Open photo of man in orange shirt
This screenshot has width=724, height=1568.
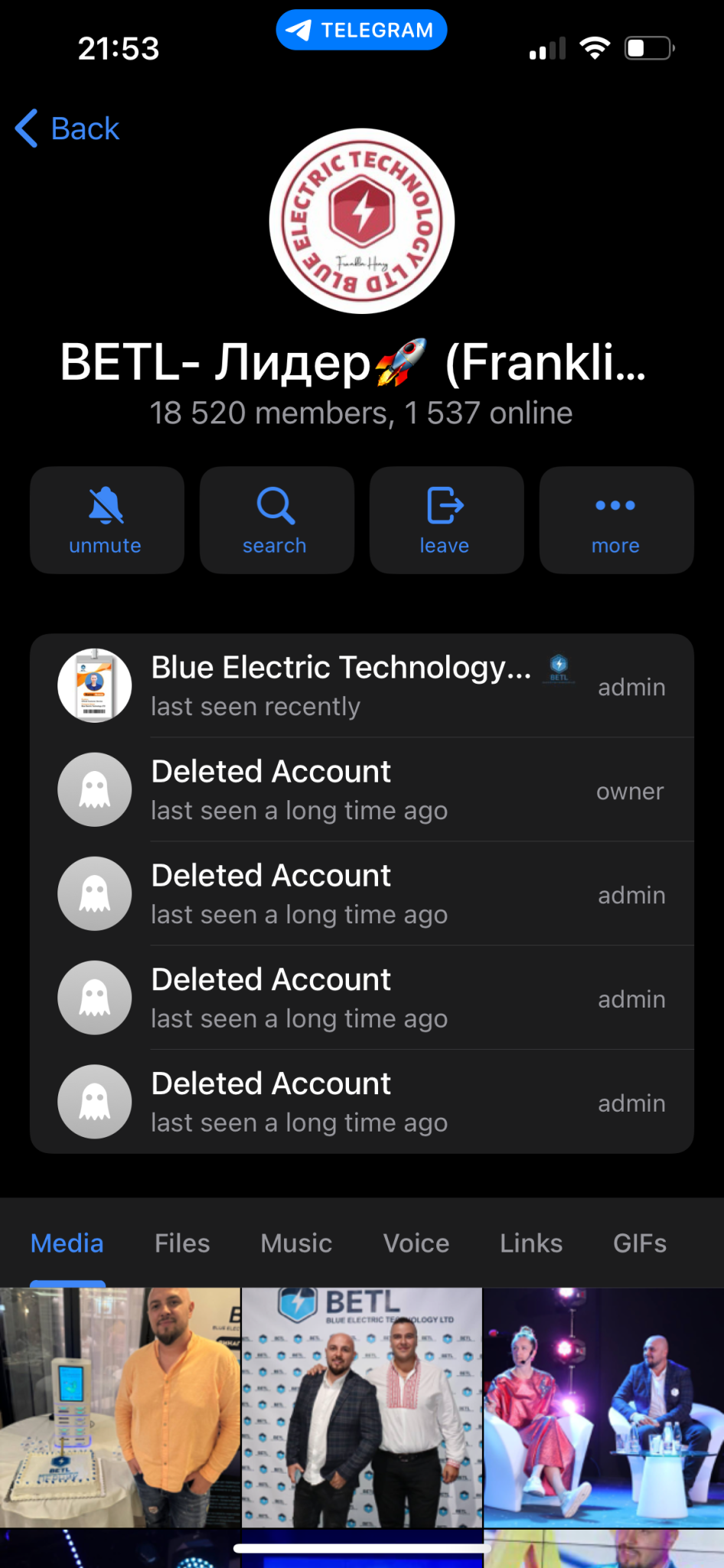coord(120,1407)
